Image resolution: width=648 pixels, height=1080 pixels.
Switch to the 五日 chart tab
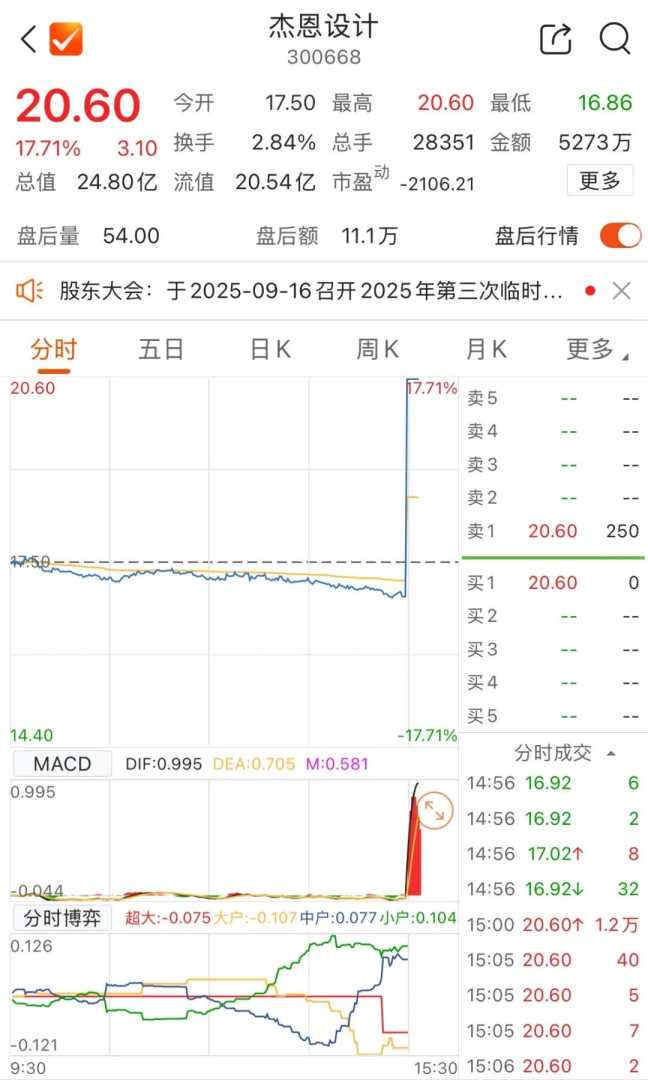161,349
